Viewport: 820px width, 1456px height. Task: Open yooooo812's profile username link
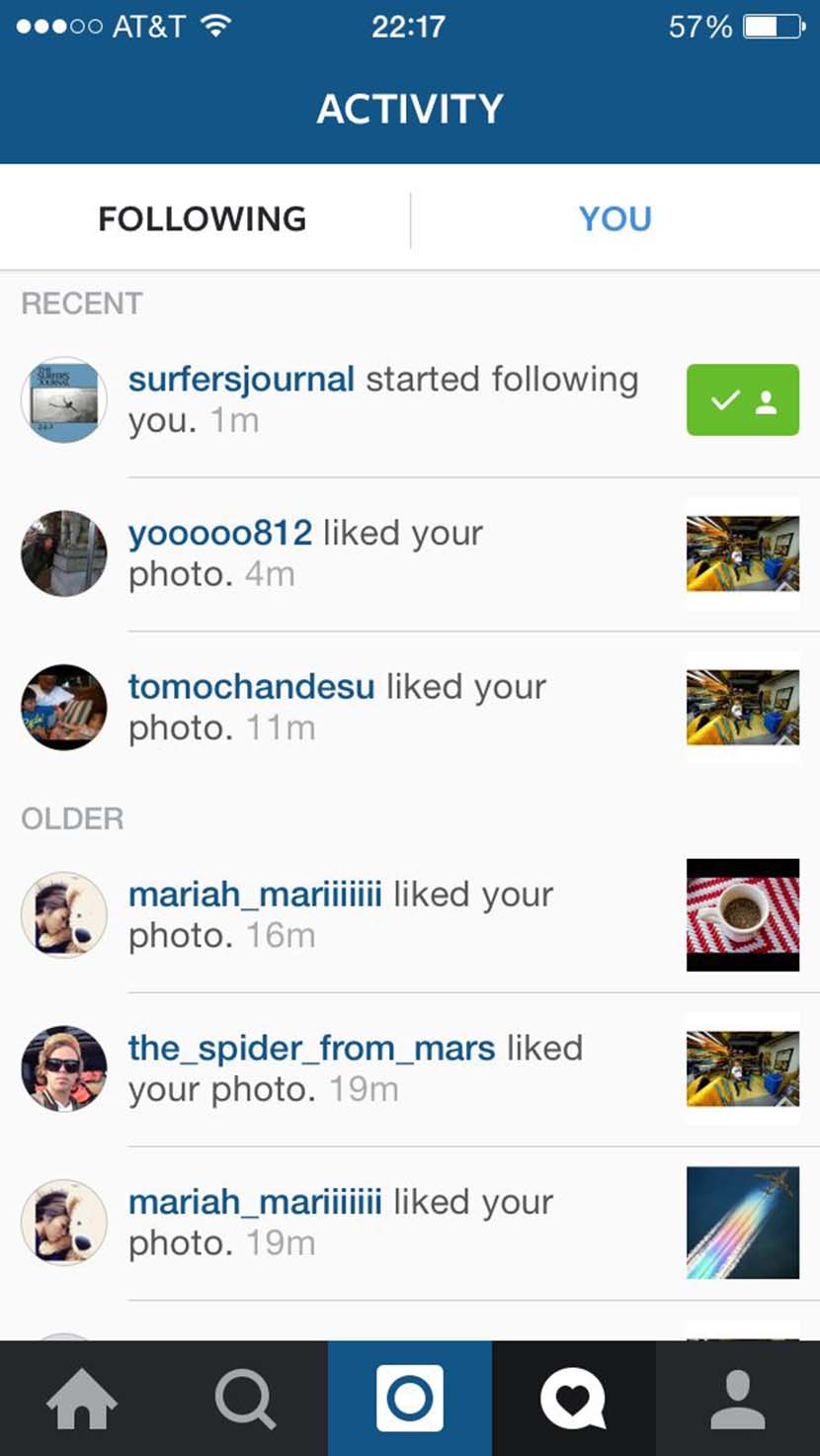(x=220, y=534)
